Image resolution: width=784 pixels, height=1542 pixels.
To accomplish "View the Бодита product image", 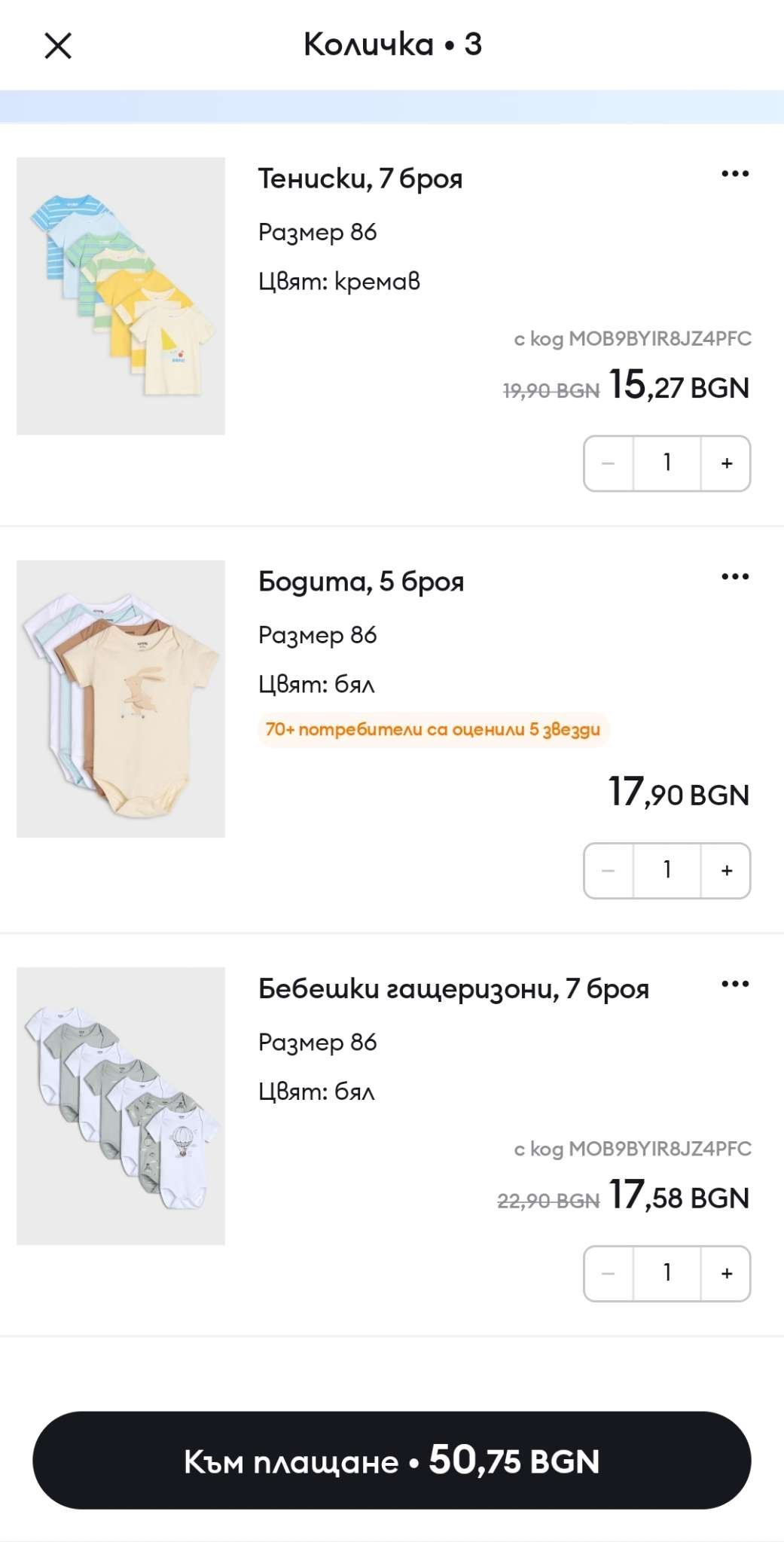I will point(120,698).
